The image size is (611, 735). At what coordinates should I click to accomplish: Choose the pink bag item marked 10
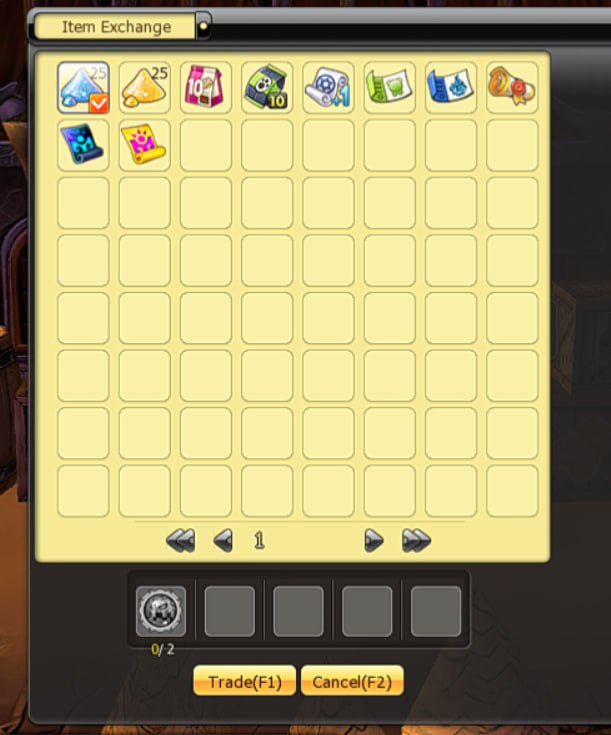[206, 88]
